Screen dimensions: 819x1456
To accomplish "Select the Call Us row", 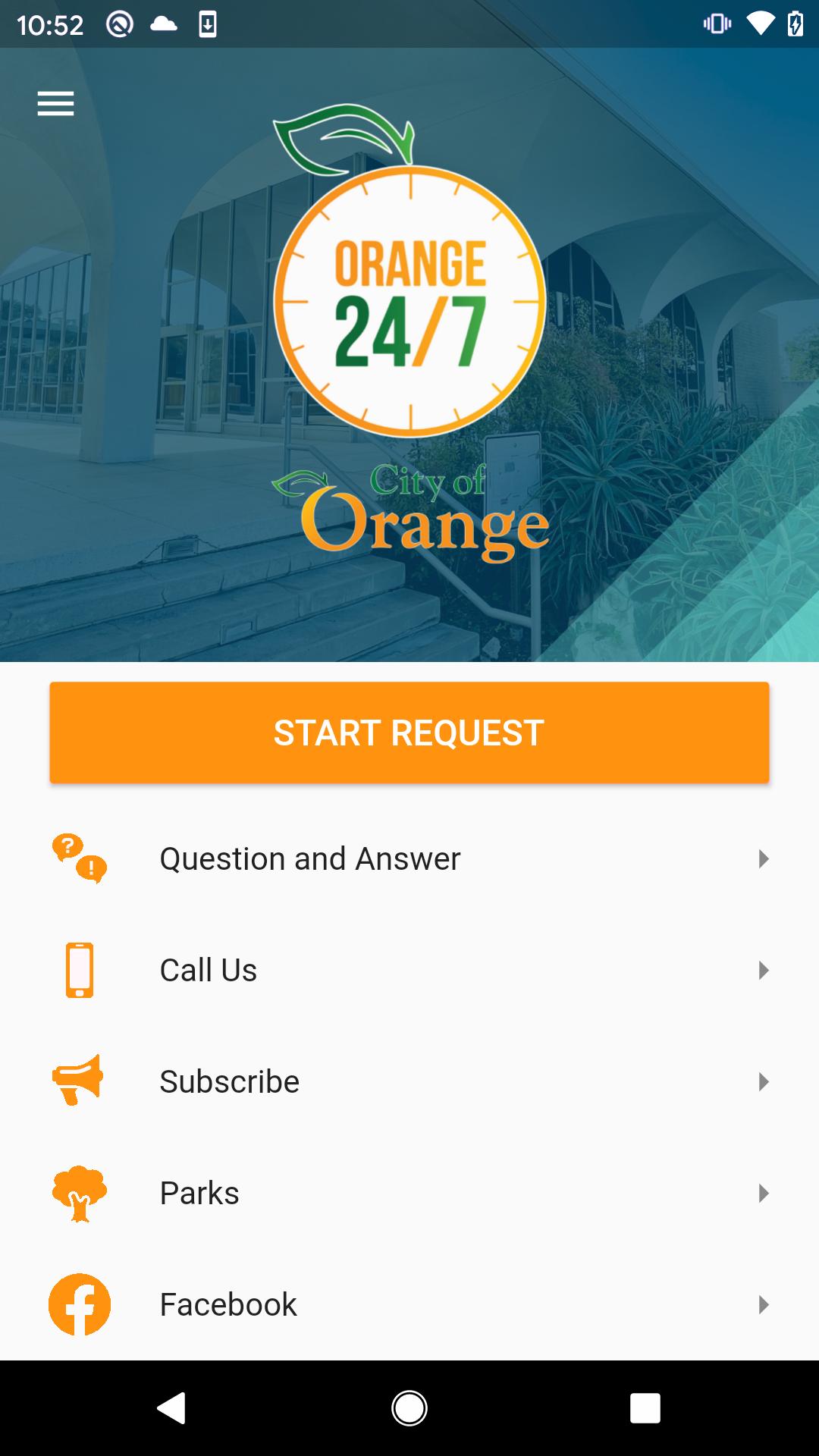I will [409, 971].
